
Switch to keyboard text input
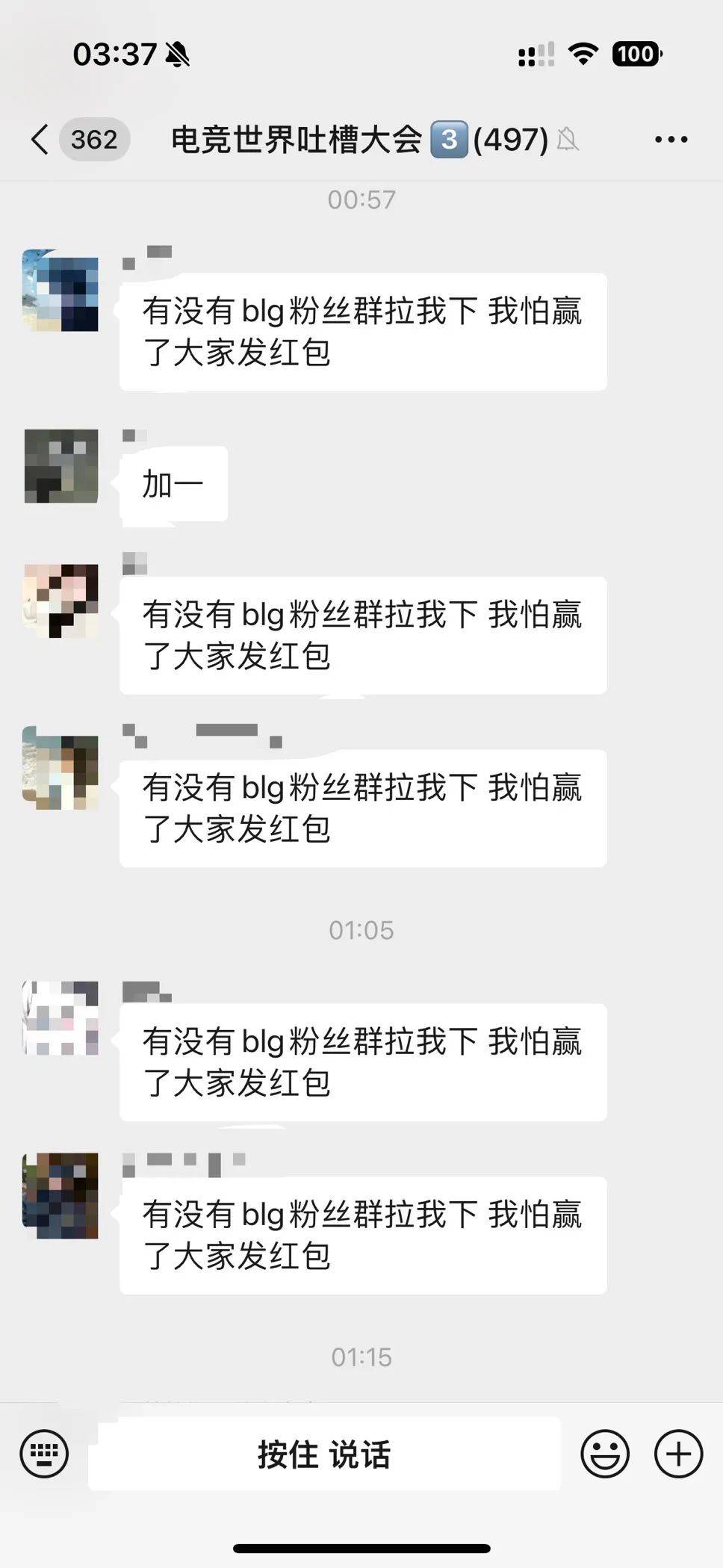pos(44,1454)
